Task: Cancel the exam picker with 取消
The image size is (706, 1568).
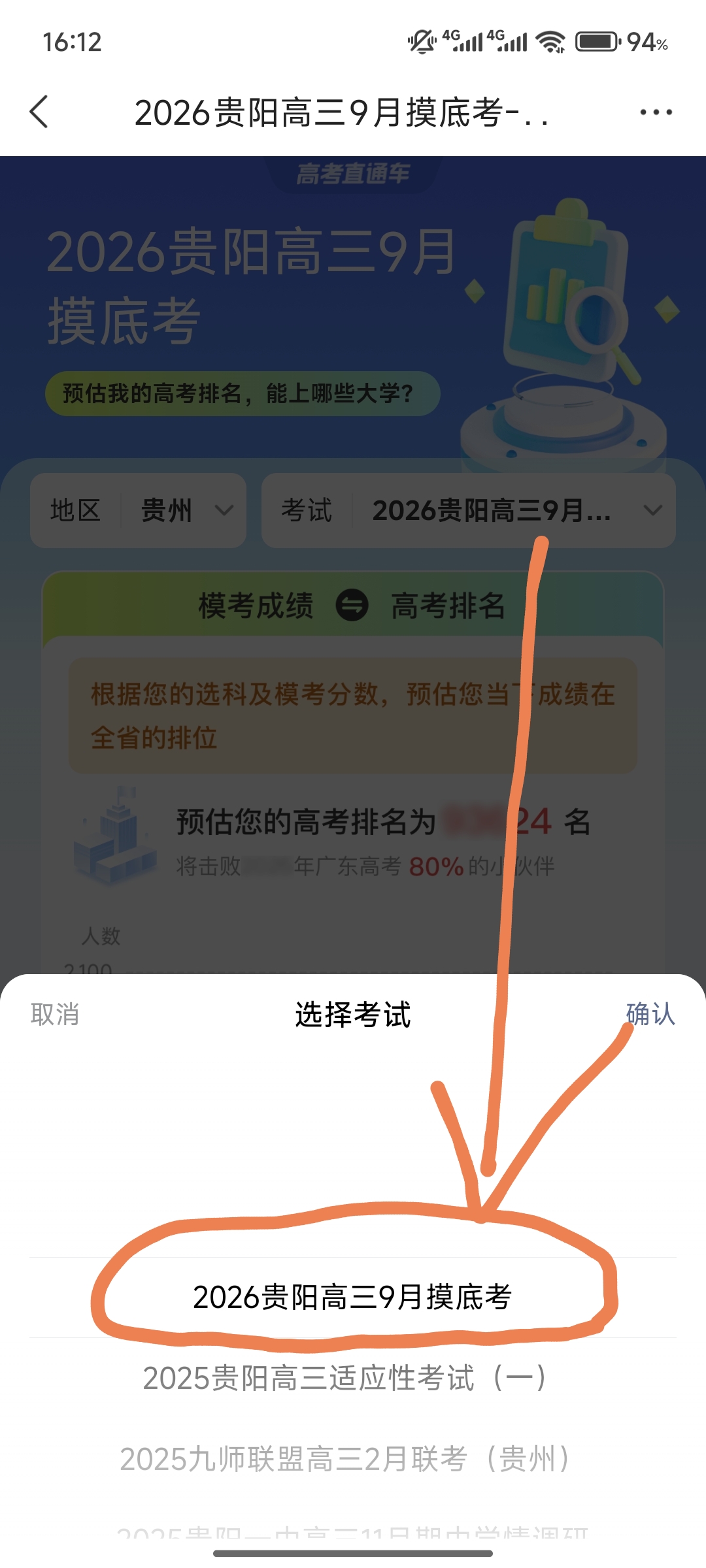Action: pos(55,1015)
